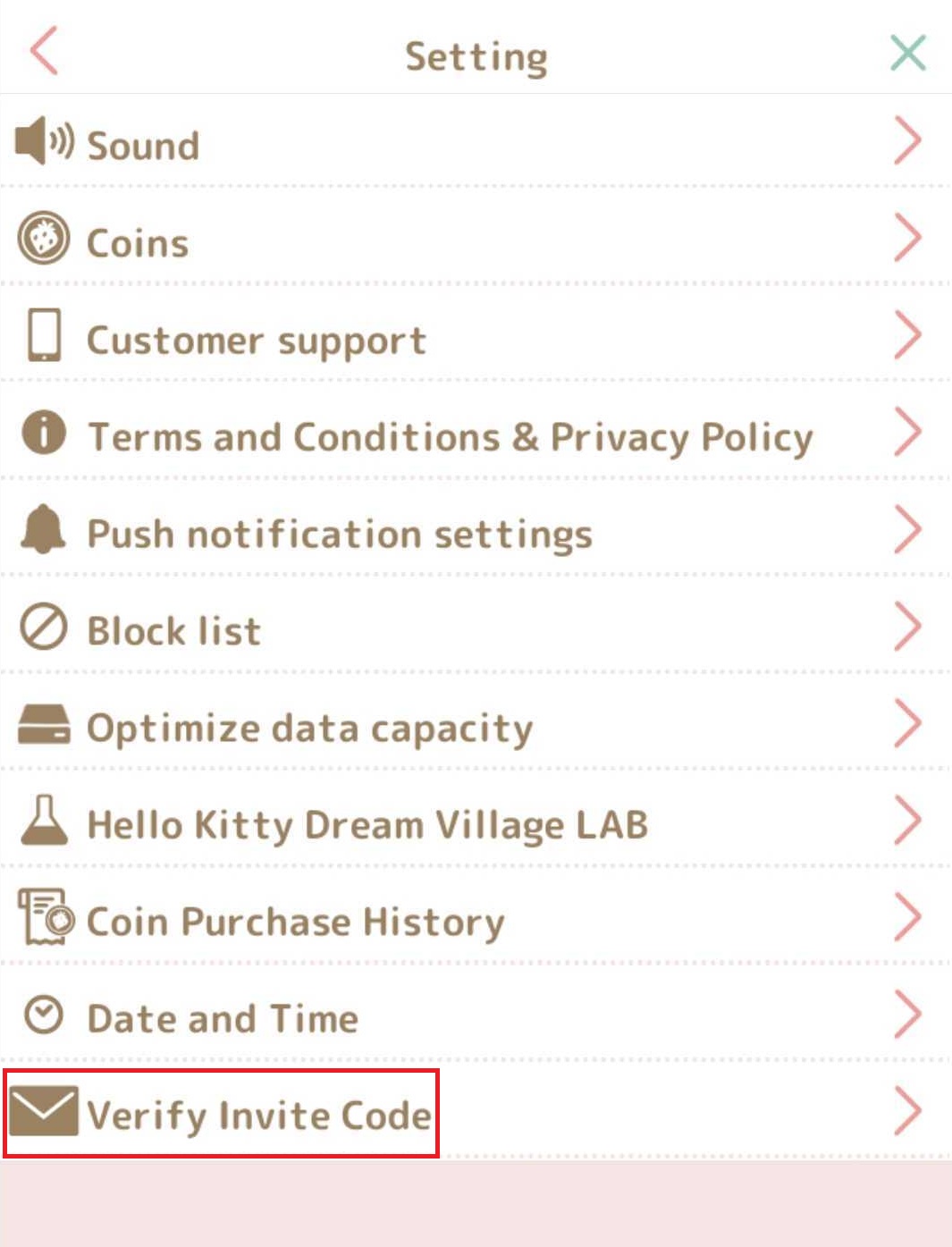
Task: Open the Block list
Action: pos(174,631)
